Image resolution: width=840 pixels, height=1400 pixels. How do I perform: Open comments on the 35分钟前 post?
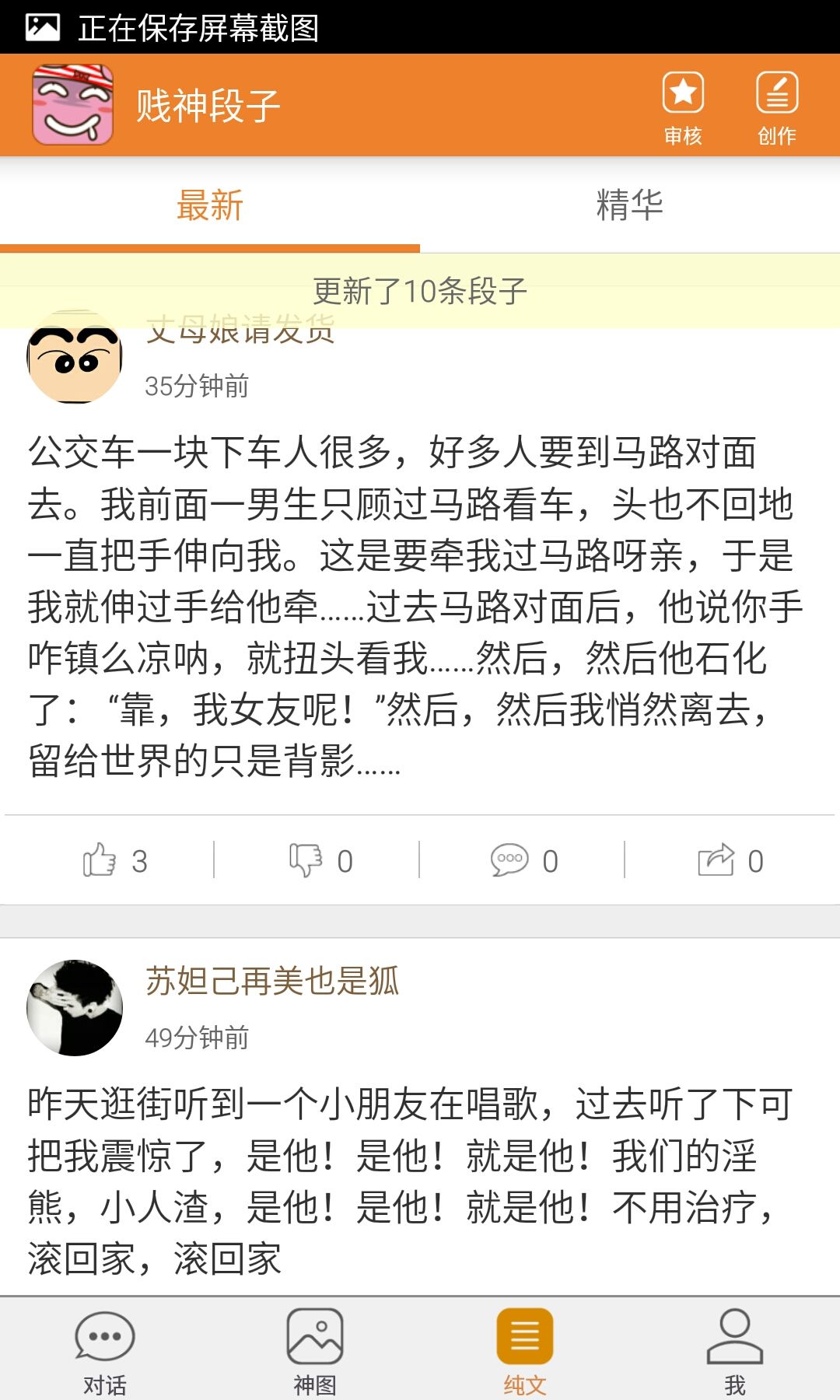click(x=524, y=860)
